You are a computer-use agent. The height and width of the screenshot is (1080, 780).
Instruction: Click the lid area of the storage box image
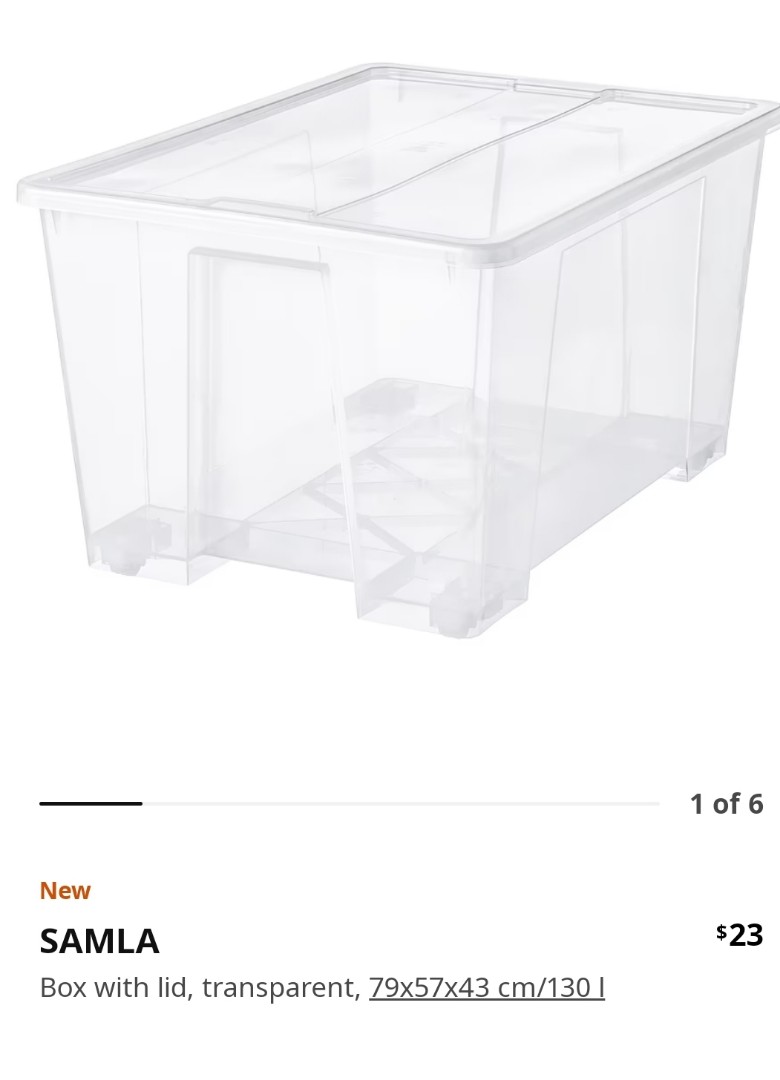[x=390, y=150]
